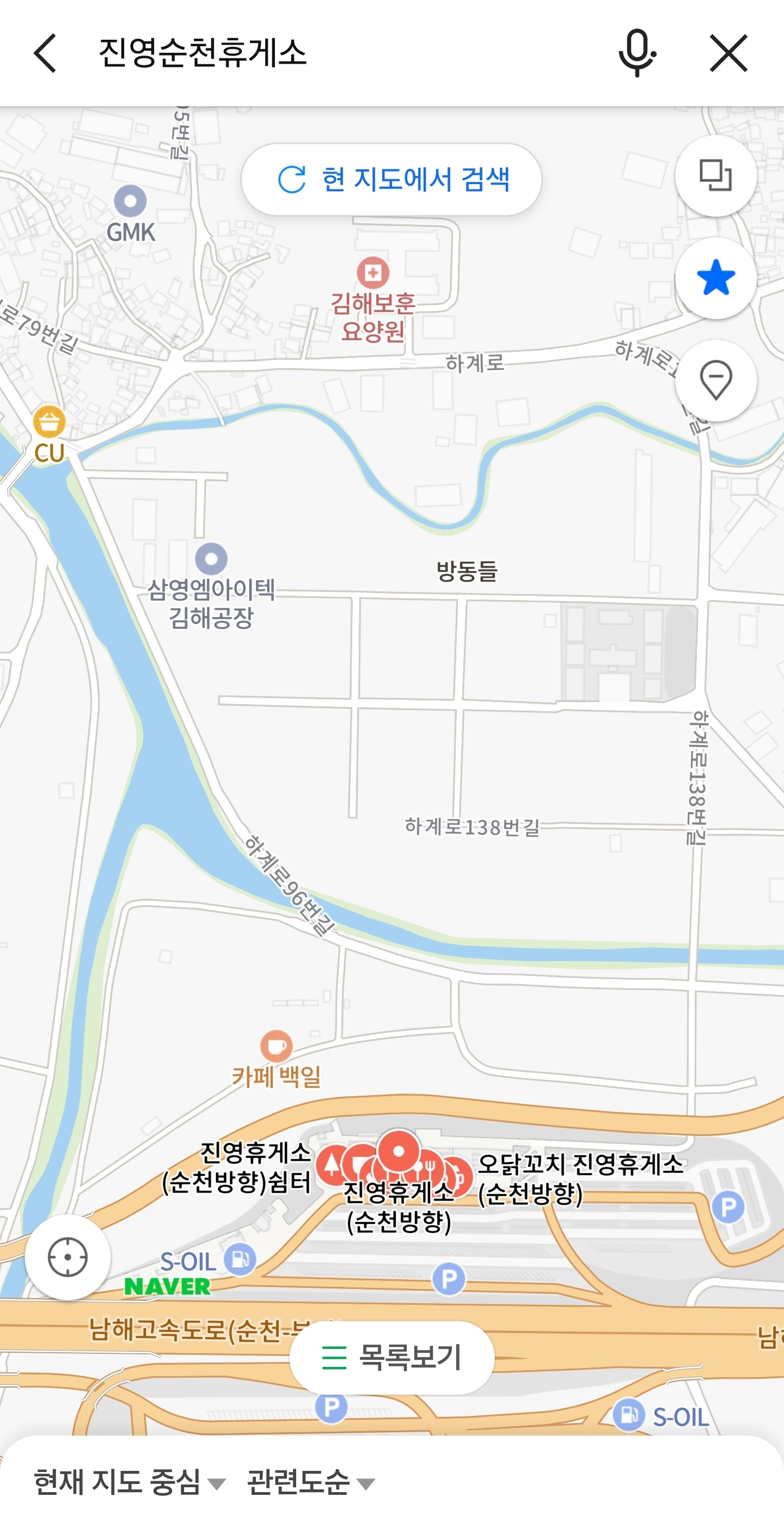Center the map on my current location
Viewport: 784px width, 1521px height.
(68, 1257)
